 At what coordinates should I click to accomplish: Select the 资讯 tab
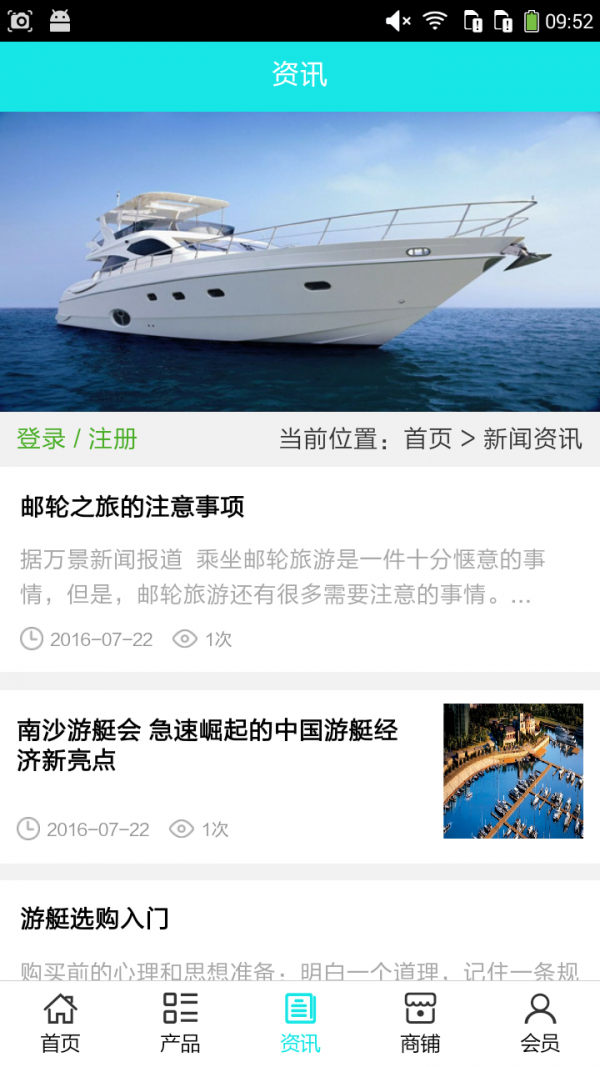click(300, 1023)
